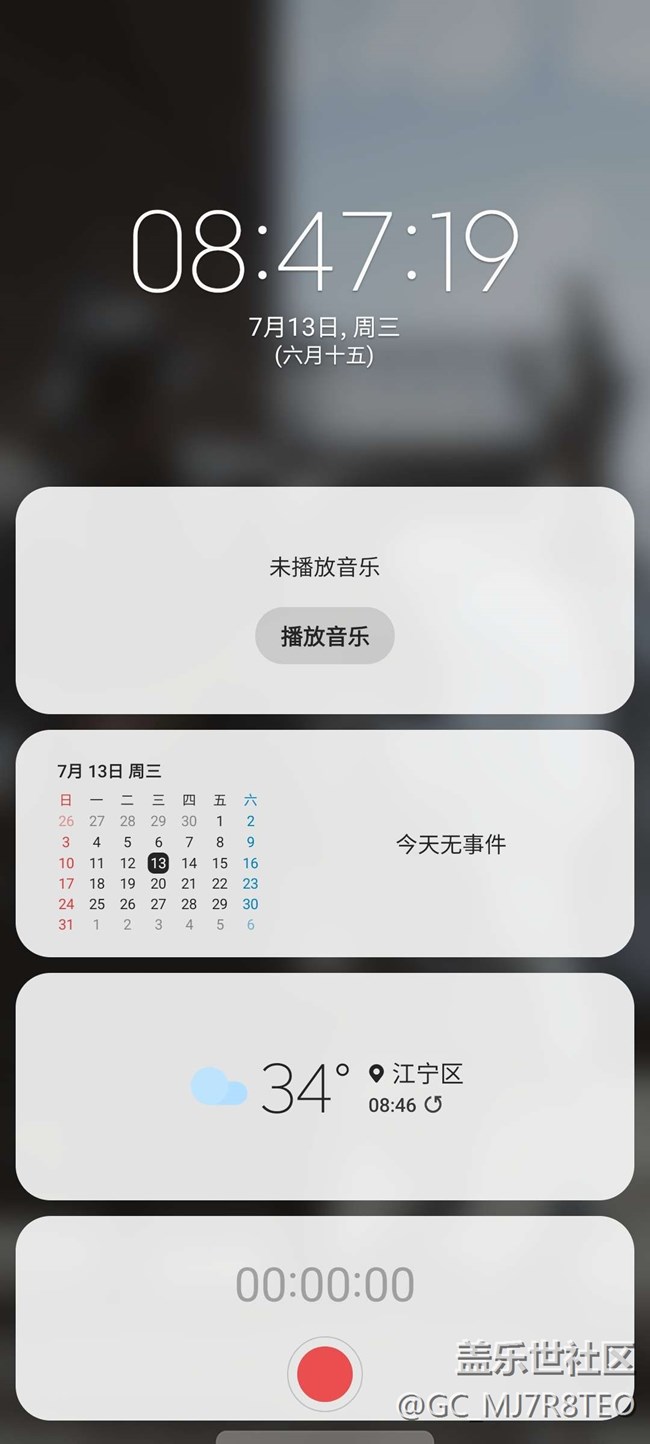Open 今天无事件 events panel
This screenshot has height=1444, width=650.
(450, 845)
